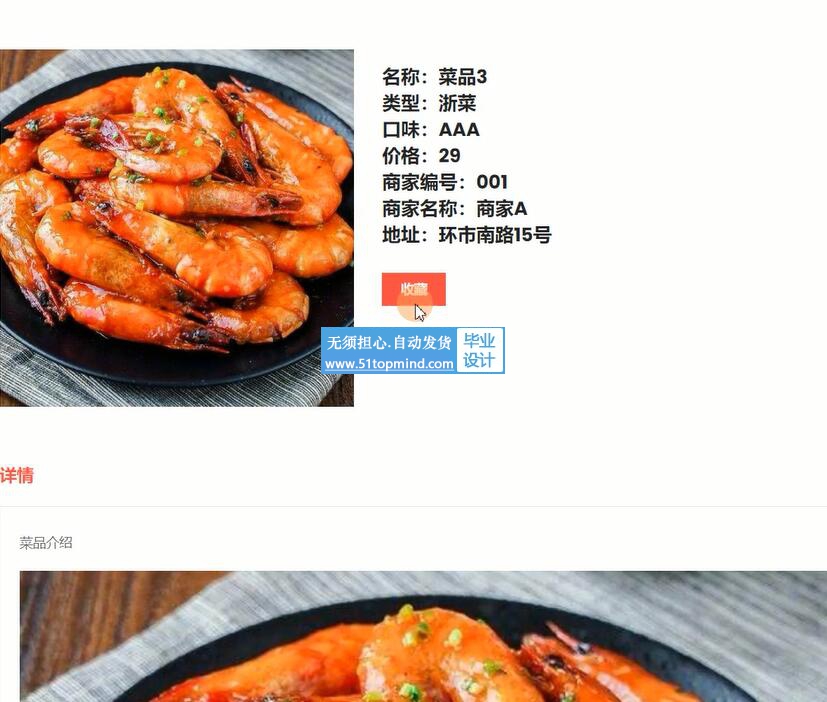Tap the 收藏 button to favorite 菜品3
The height and width of the screenshot is (702, 827).
[x=413, y=289]
